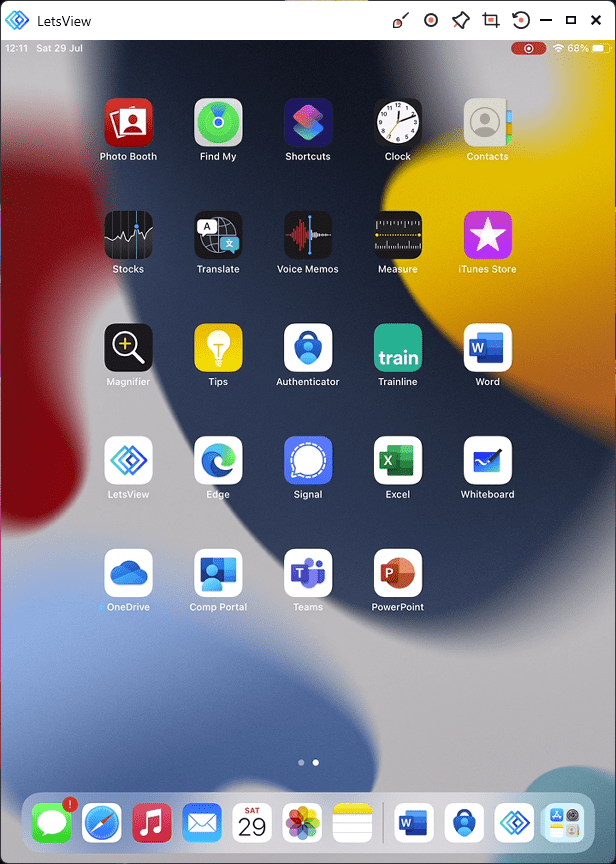Open the Photo Booth app
The width and height of the screenshot is (616, 864).
point(128,123)
